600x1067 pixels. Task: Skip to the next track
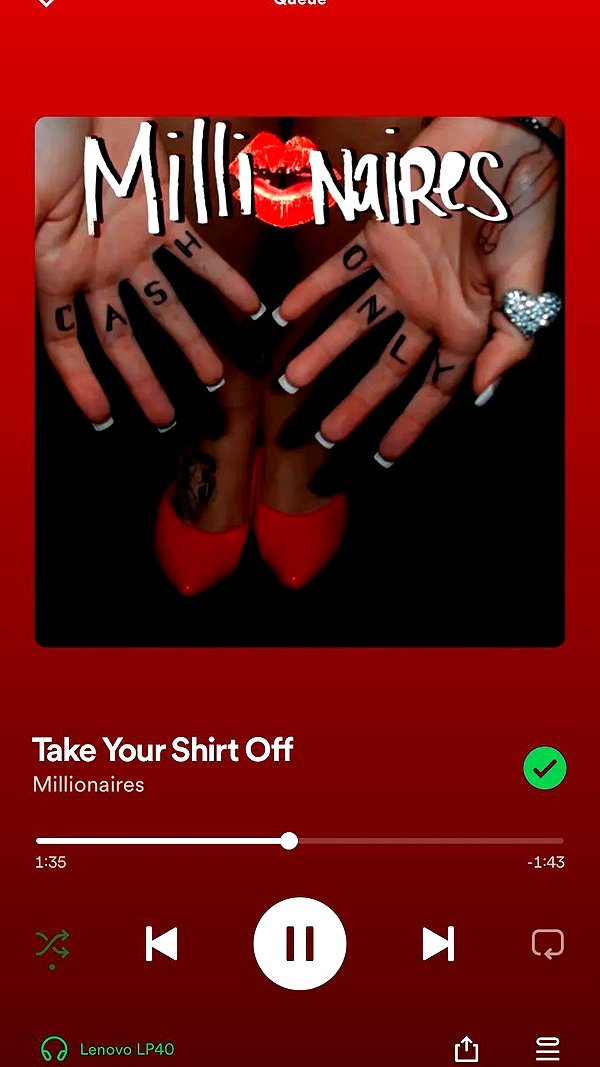438,944
